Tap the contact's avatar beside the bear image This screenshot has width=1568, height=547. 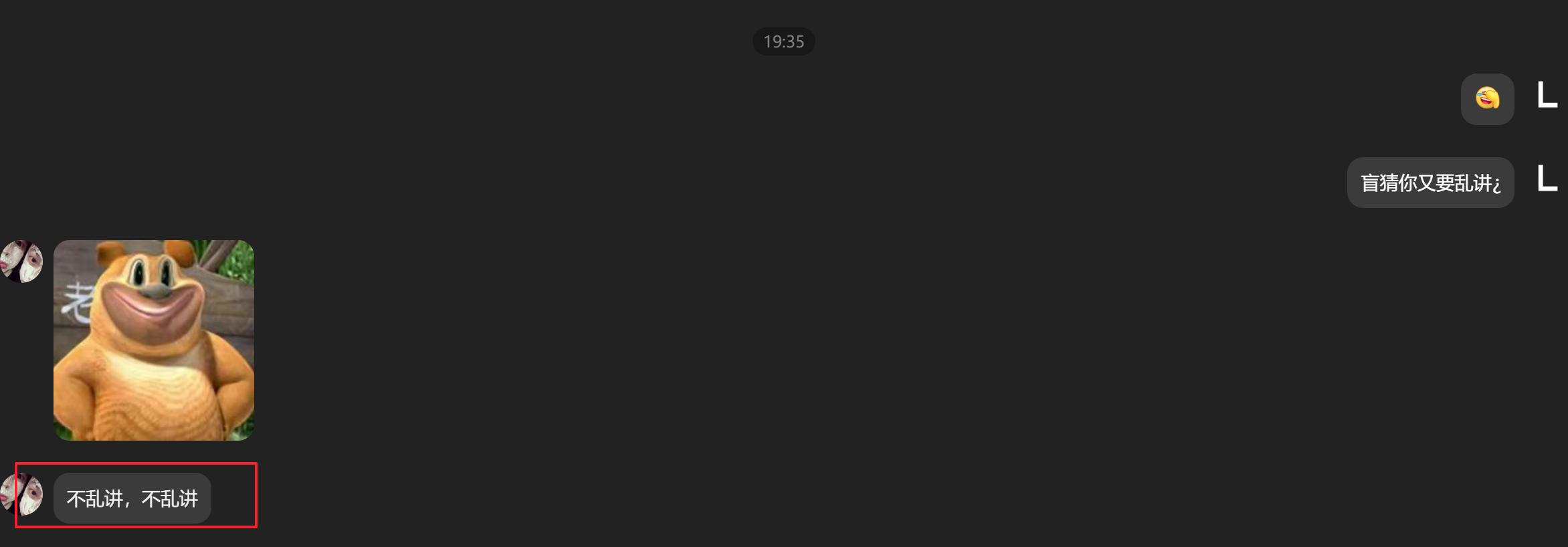click(21, 261)
